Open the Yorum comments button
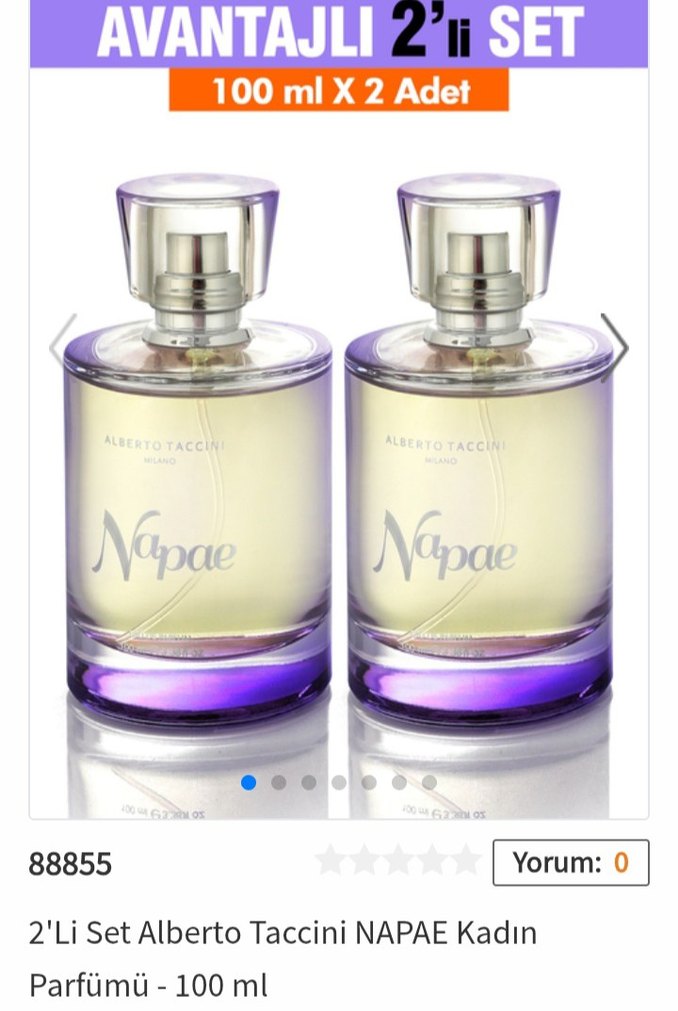This screenshot has height=1011, width=678. [x=570, y=862]
